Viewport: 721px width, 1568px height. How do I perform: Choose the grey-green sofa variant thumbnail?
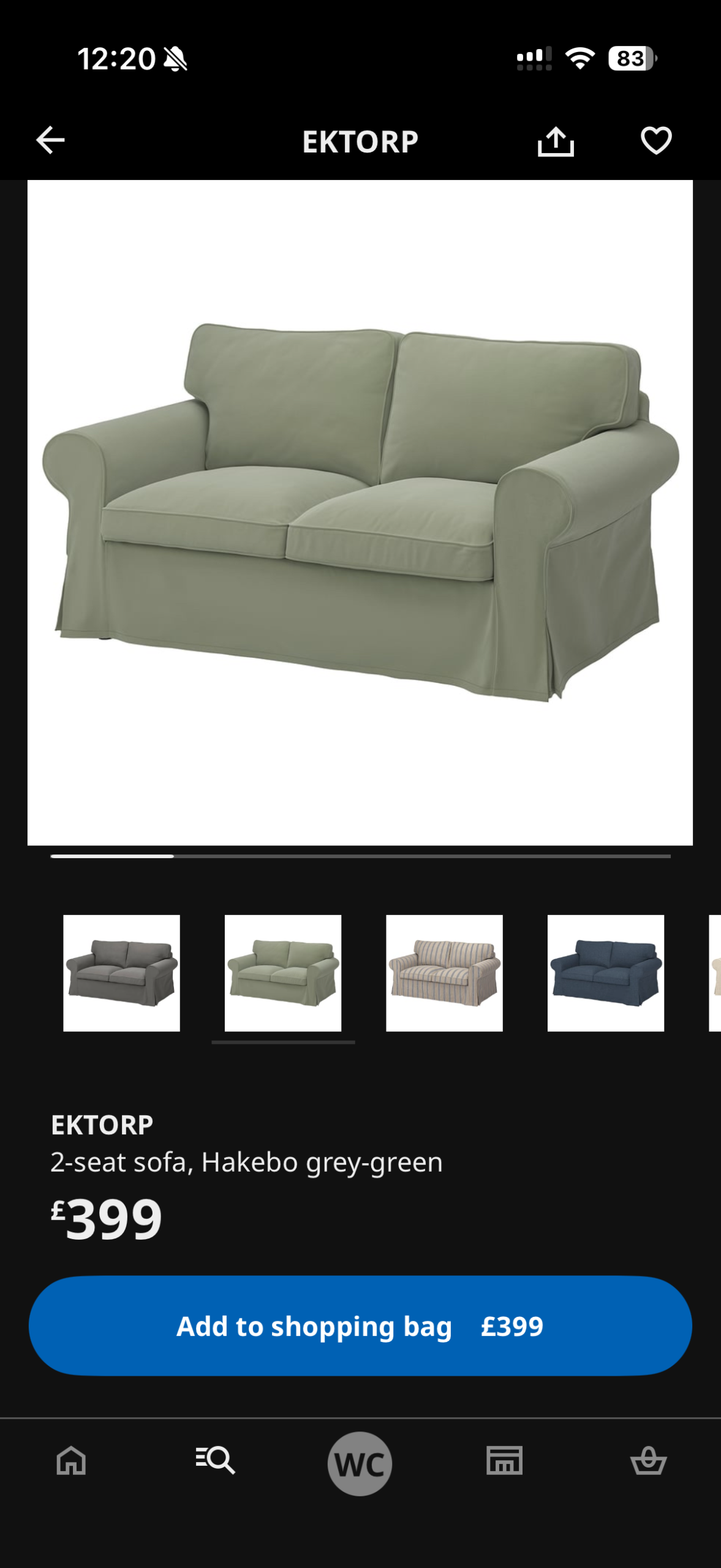[x=283, y=973]
